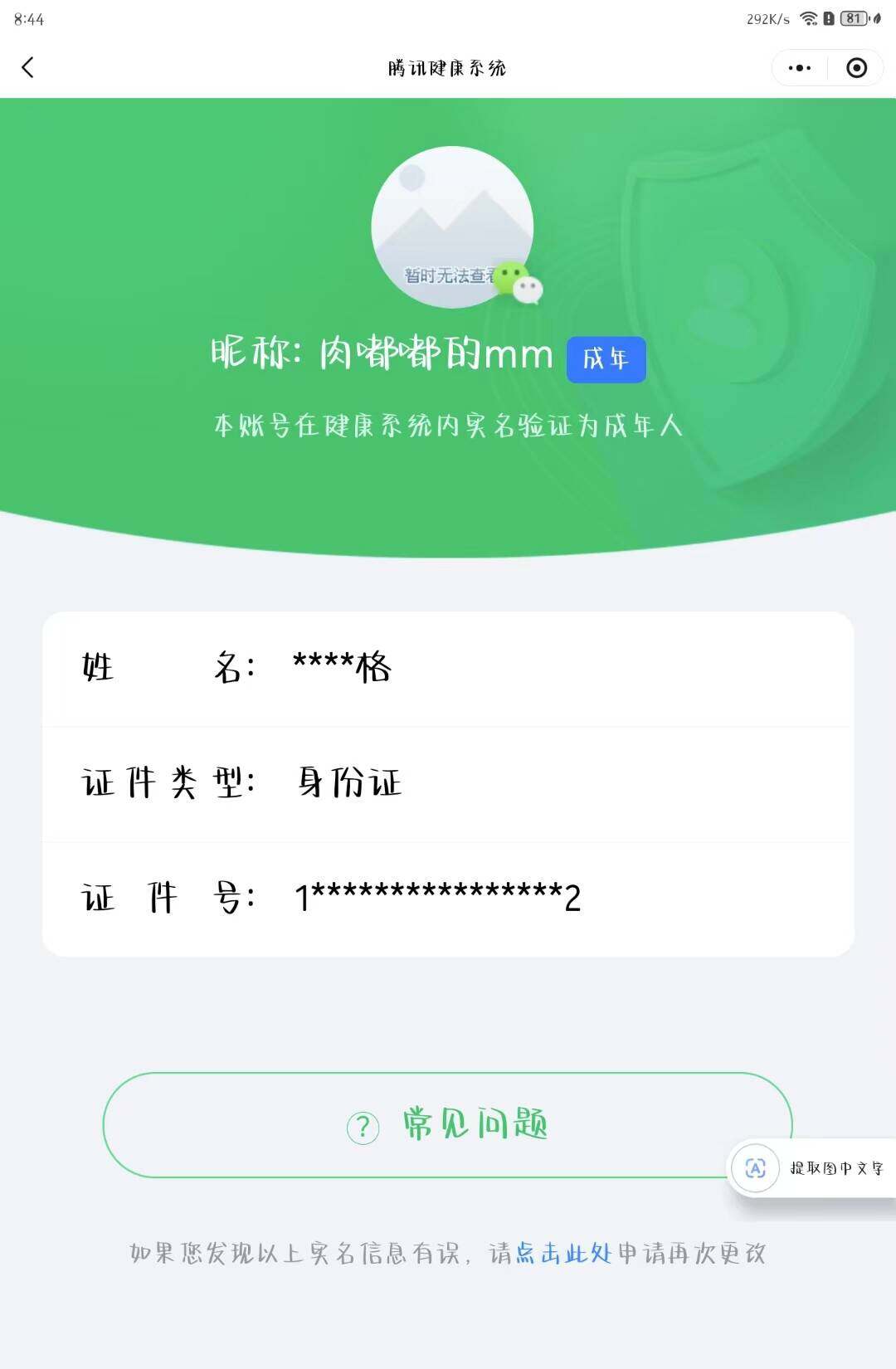The width and height of the screenshot is (896, 1369).
Task: Open the 常见问题 FAQ button
Action: point(448,1126)
